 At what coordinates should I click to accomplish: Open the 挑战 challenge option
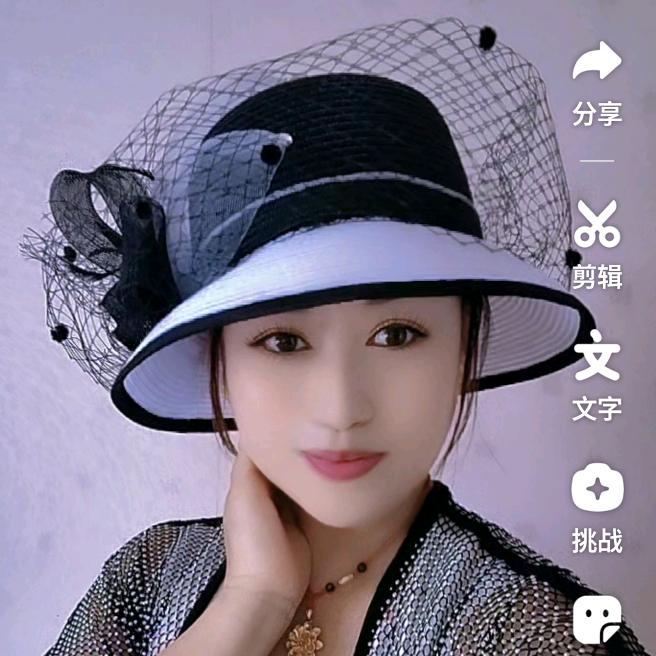tap(597, 490)
